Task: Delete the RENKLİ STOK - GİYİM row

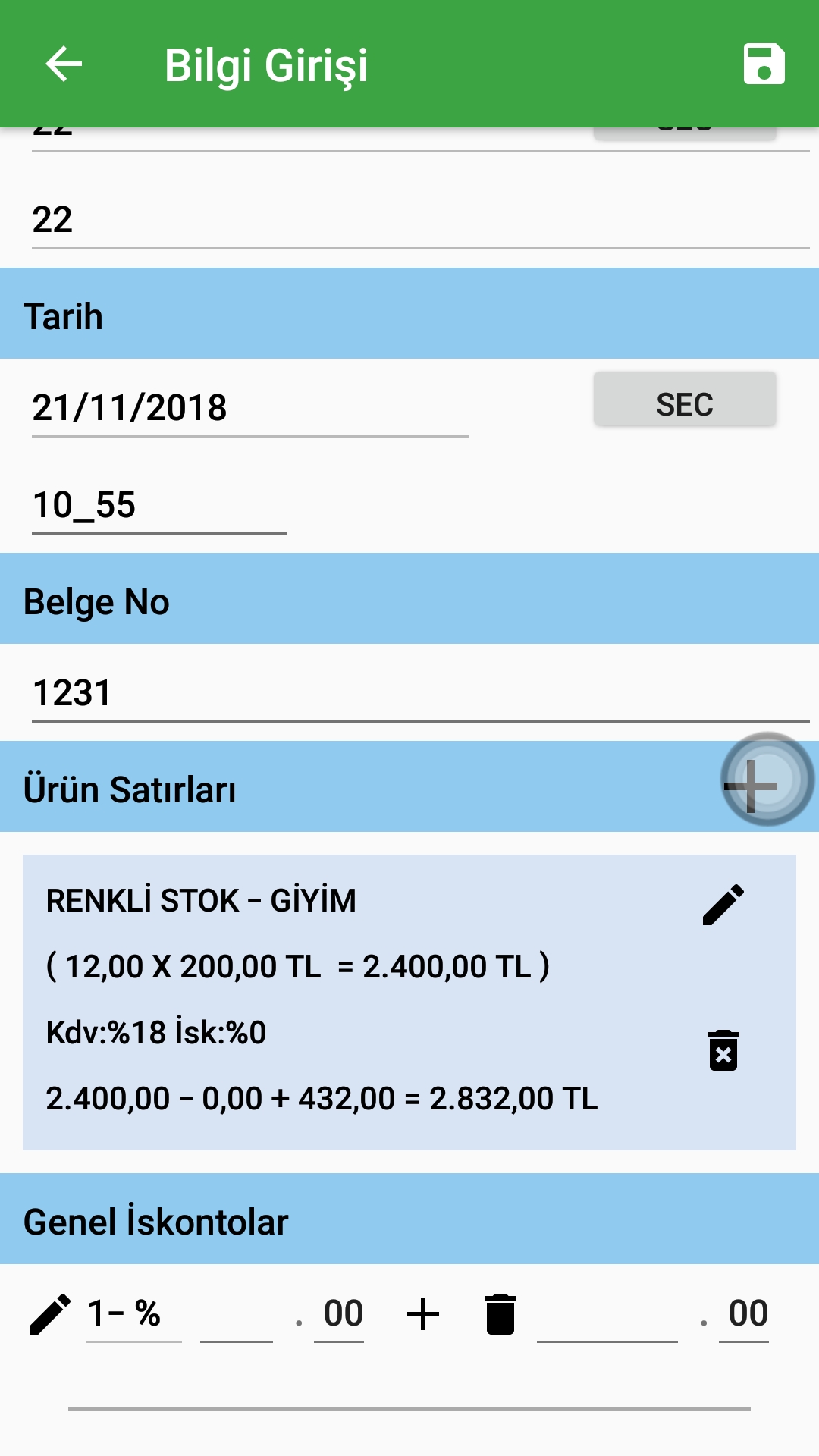Action: 723,1050
